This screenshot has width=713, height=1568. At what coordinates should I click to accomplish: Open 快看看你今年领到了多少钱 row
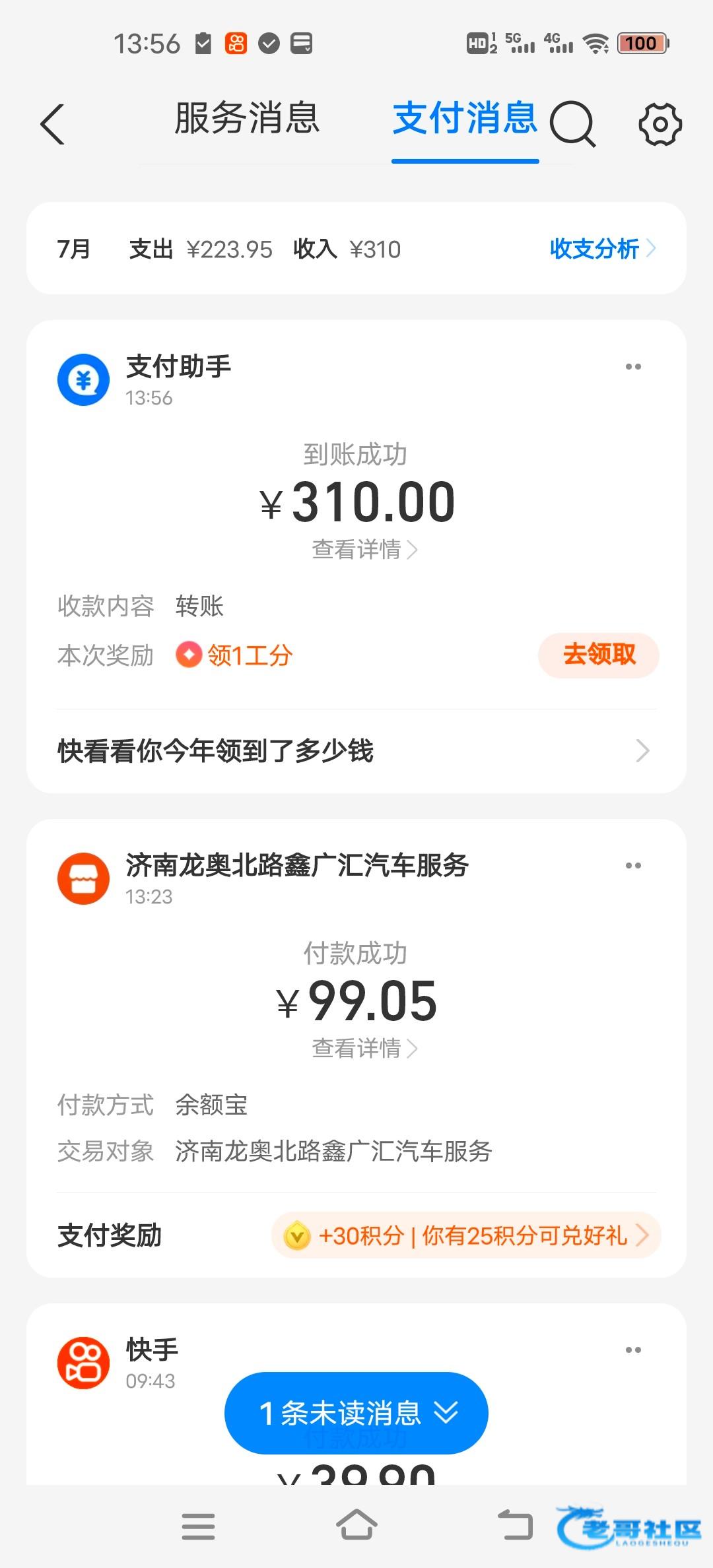point(356,751)
